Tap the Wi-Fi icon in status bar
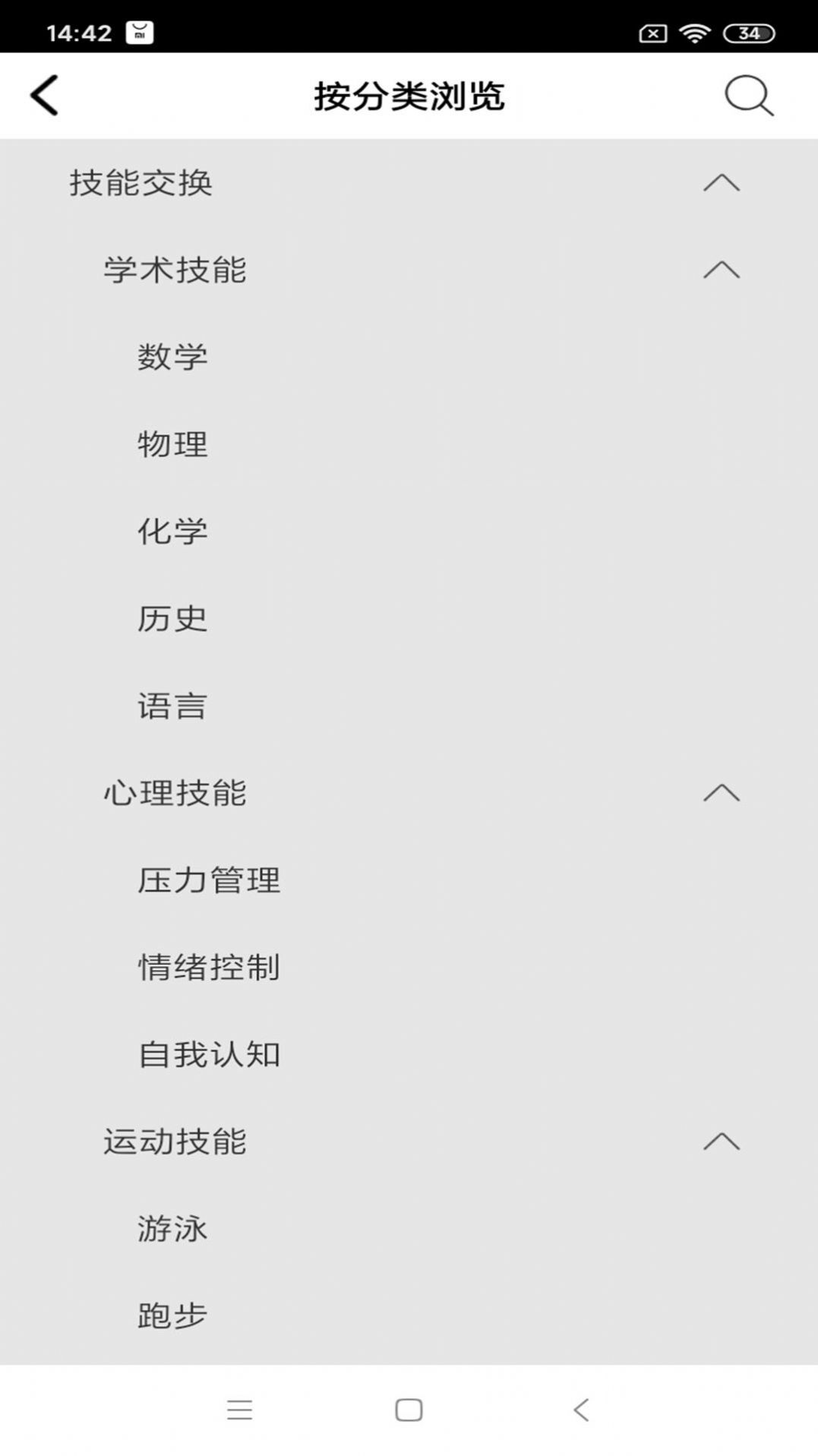 click(693, 31)
